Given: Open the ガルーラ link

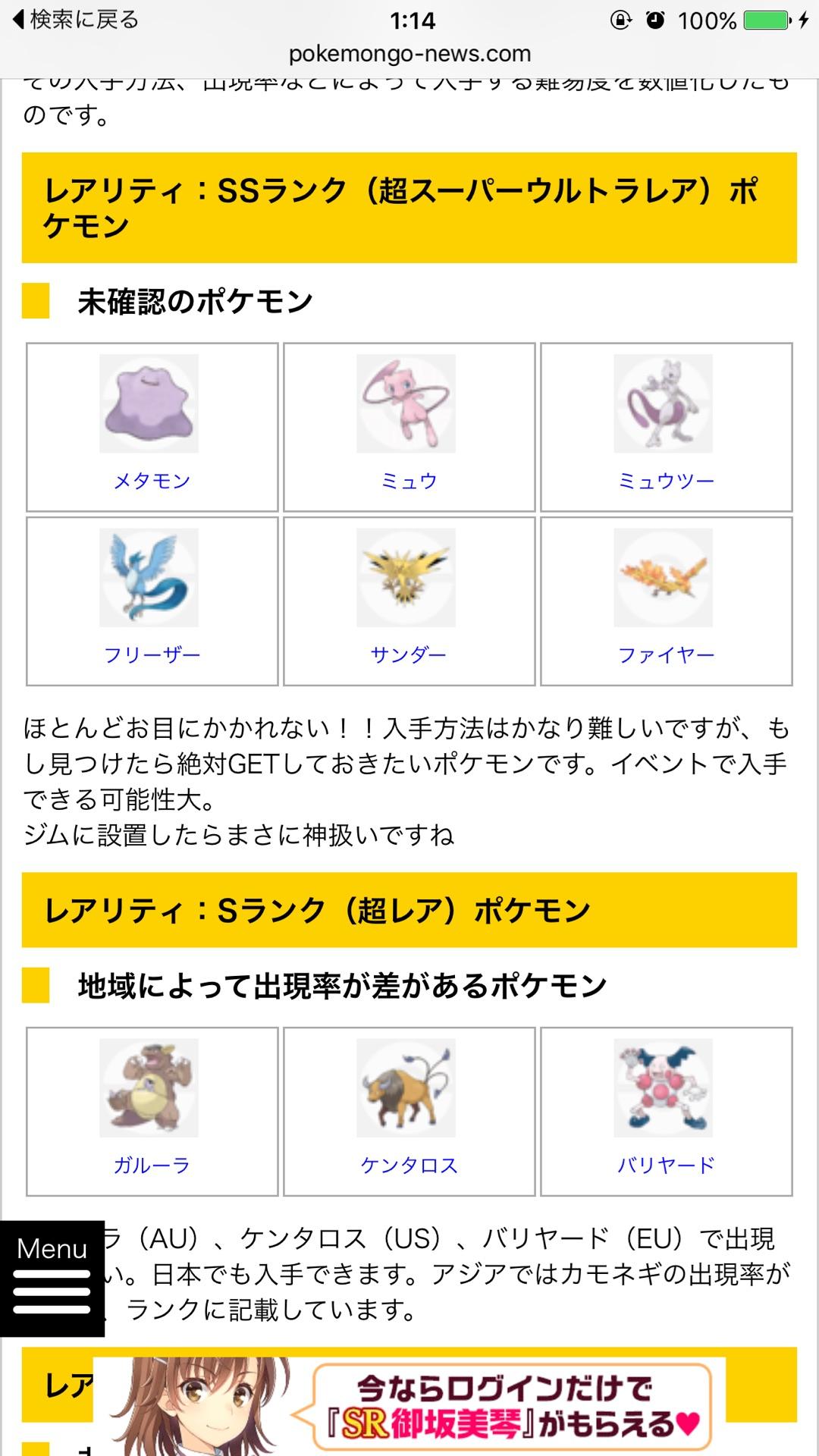Looking at the screenshot, I should tap(152, 1165).
